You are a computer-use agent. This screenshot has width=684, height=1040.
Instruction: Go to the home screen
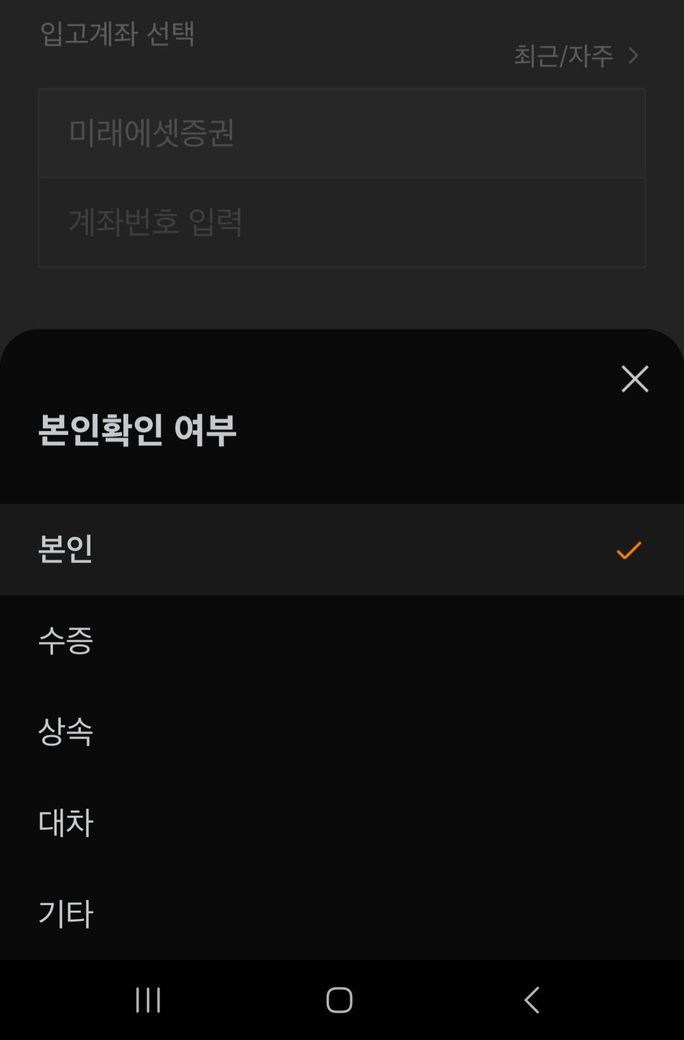point(340,1000)
